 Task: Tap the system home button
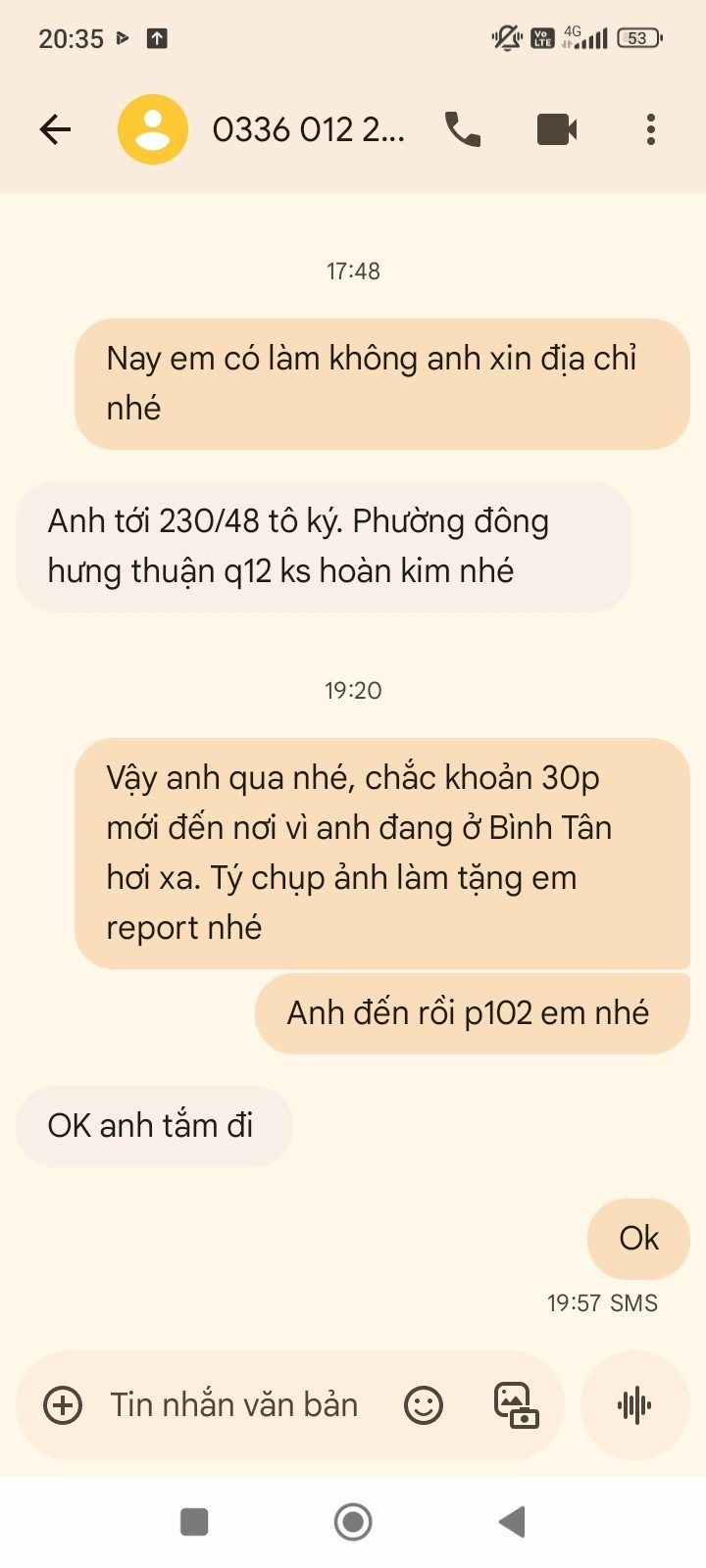(x=353, y=1522)
